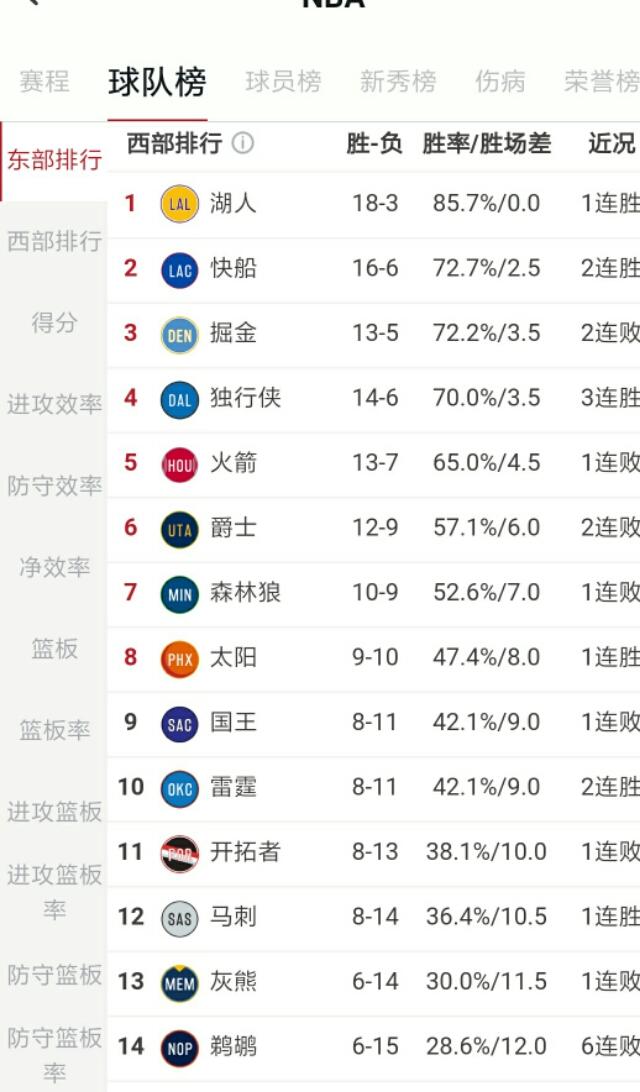
Task: Open the 独行侠 team row
Action: 374,398
